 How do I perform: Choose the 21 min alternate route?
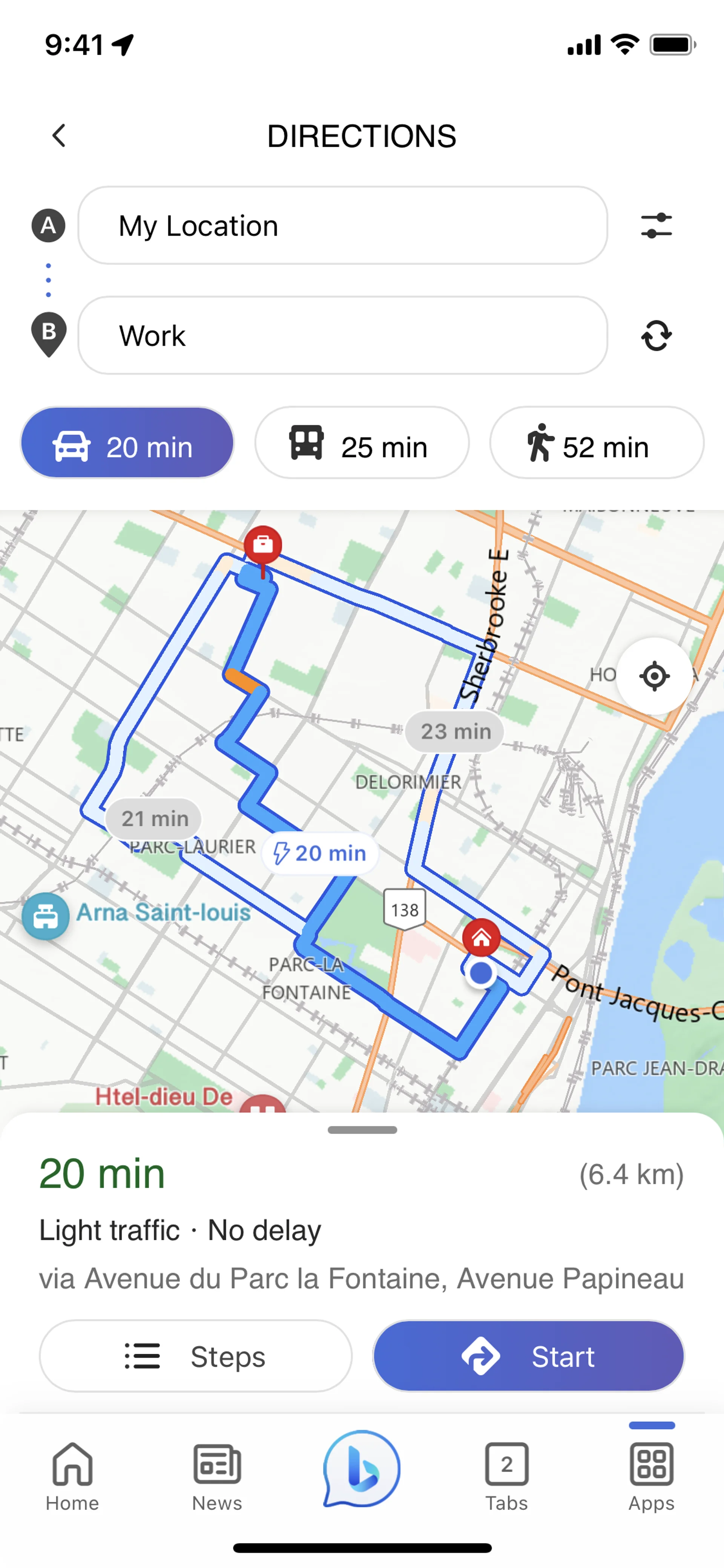pos(155,819)
